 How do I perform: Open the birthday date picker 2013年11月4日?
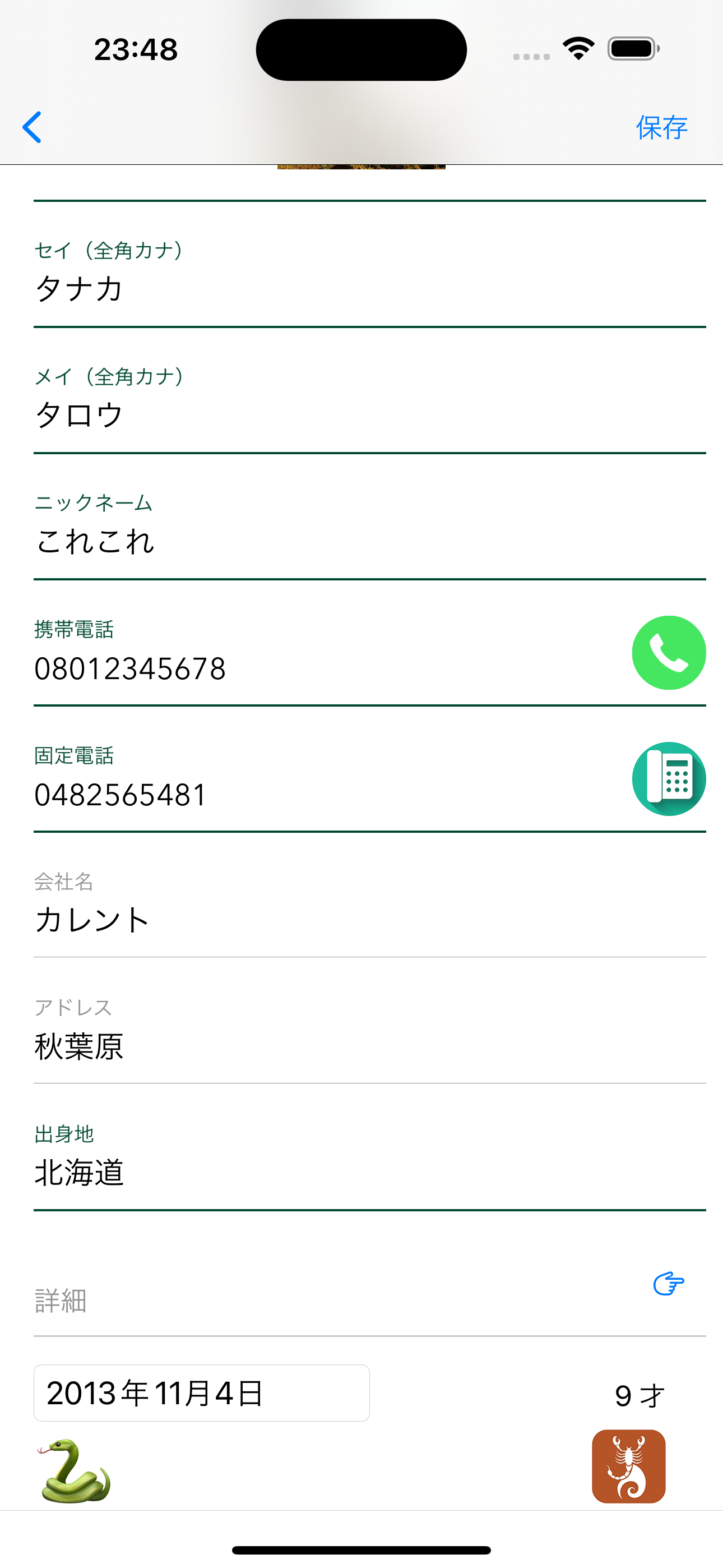[x=201, y=1392]
